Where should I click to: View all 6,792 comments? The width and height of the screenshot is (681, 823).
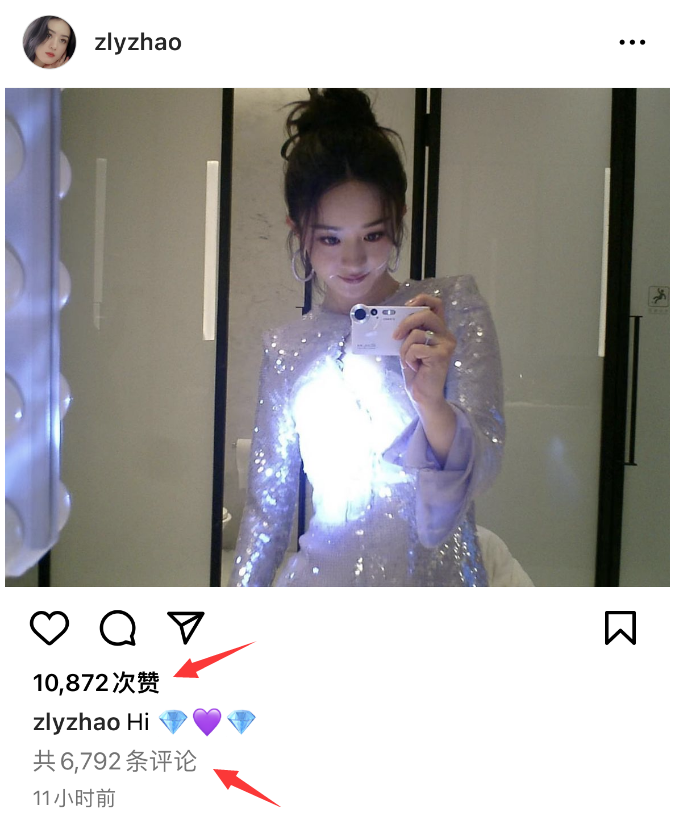point(115,762)
